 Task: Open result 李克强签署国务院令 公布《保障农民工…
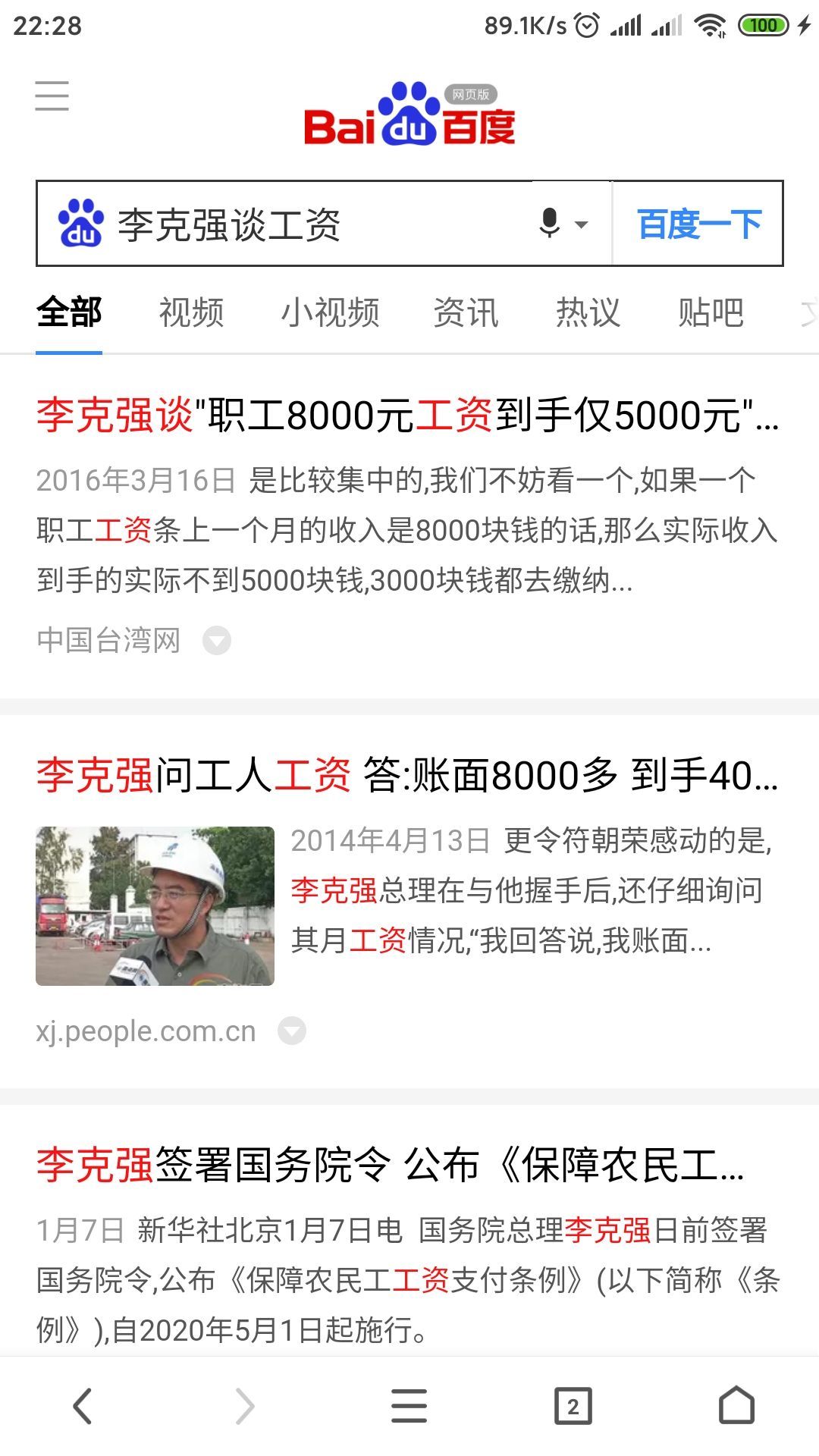(391, 1166)
